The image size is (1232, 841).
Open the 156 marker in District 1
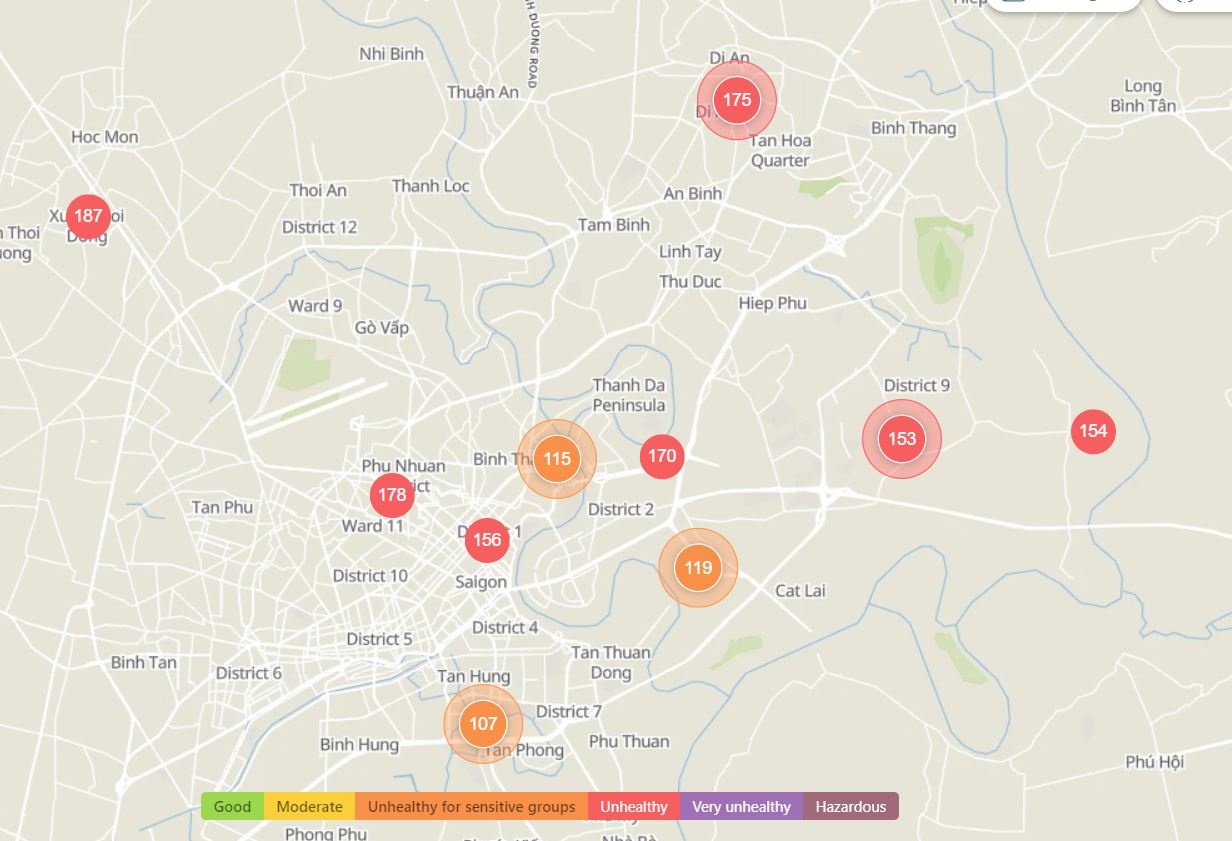coord(487,540)
